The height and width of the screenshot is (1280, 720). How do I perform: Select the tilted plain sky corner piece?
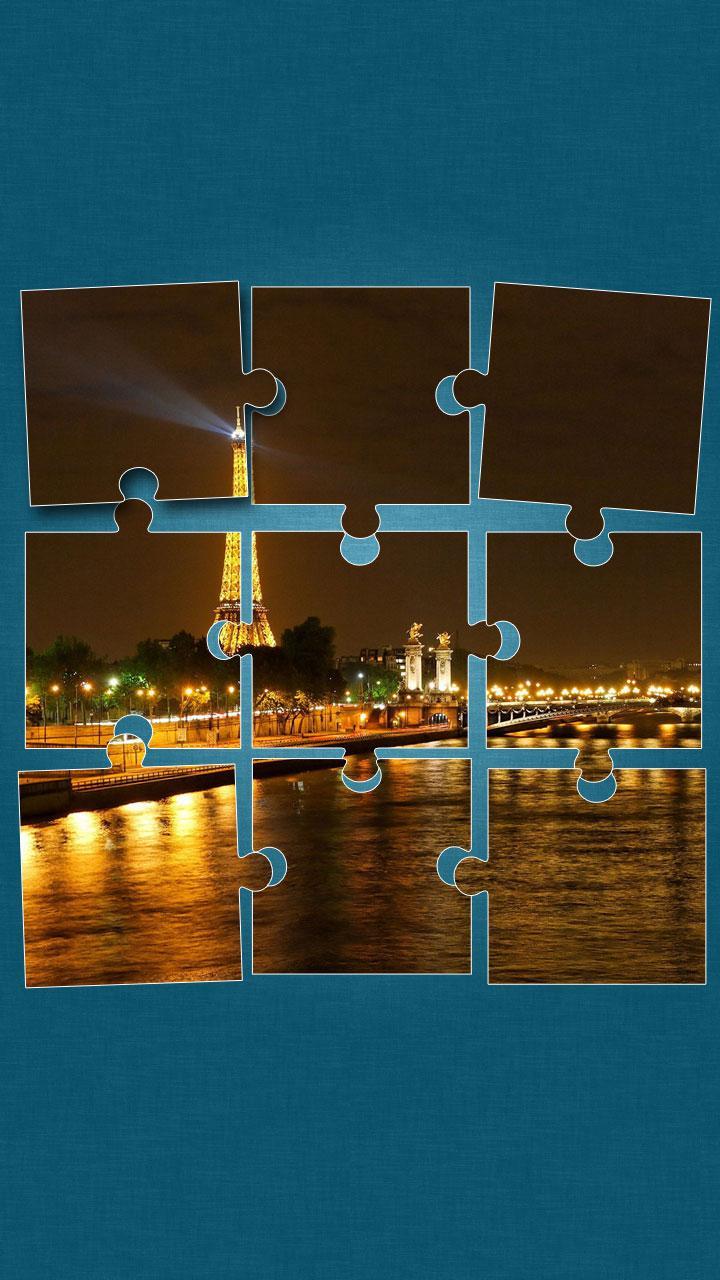click(595, 400)
